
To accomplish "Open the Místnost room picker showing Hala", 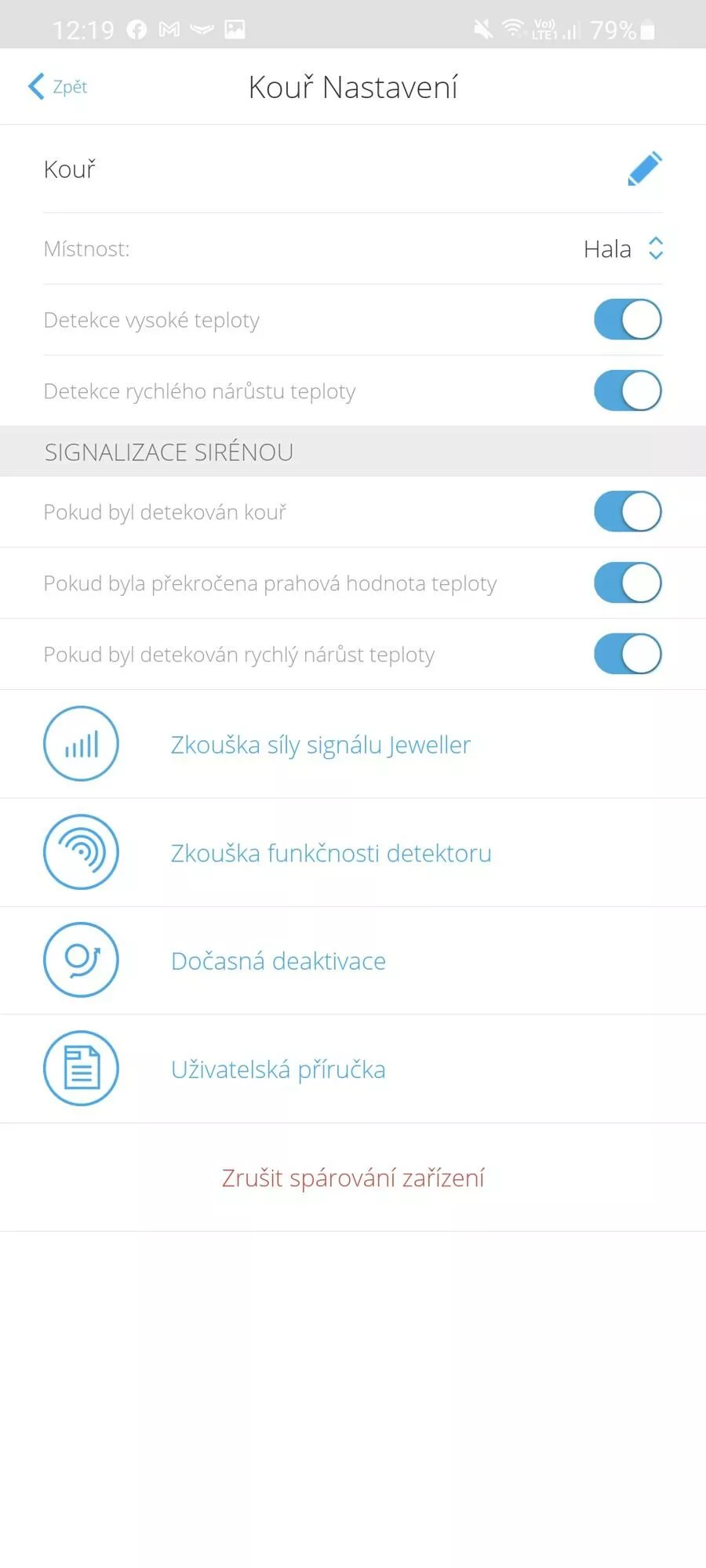I will 623,249.
